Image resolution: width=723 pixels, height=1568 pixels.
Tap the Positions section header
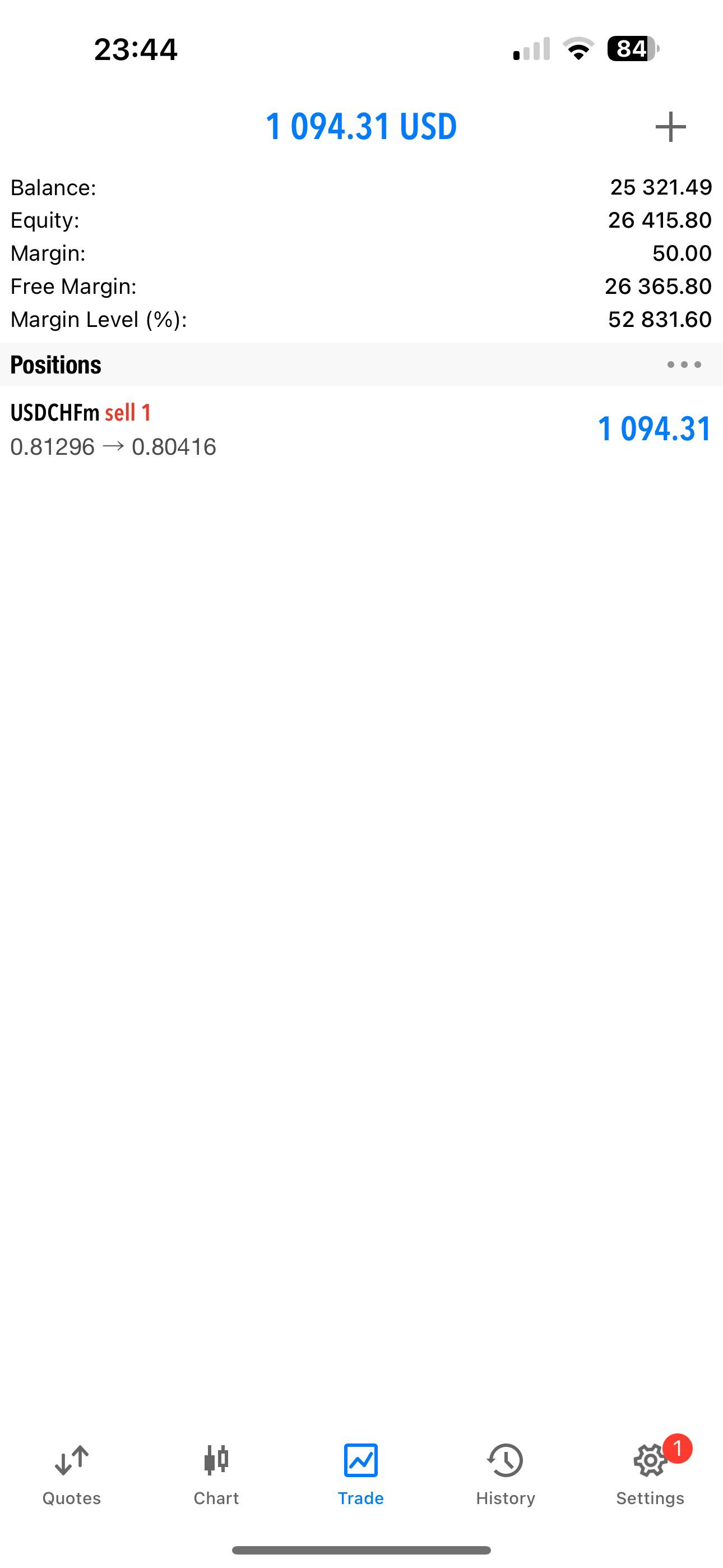pos(55,365)
